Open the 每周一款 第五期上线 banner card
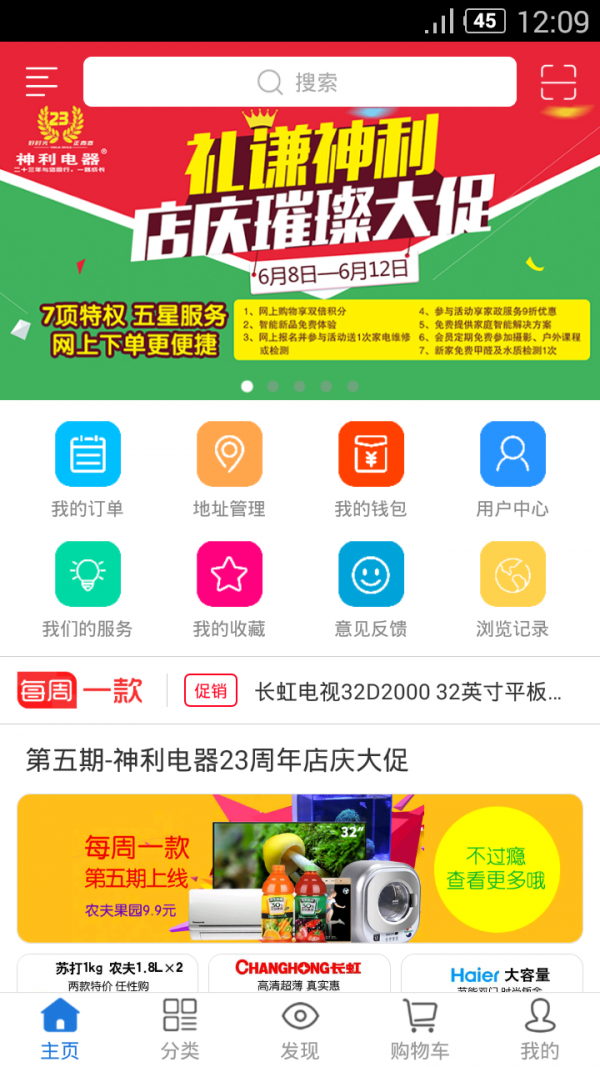The image size is (600, 1067). 300,868
